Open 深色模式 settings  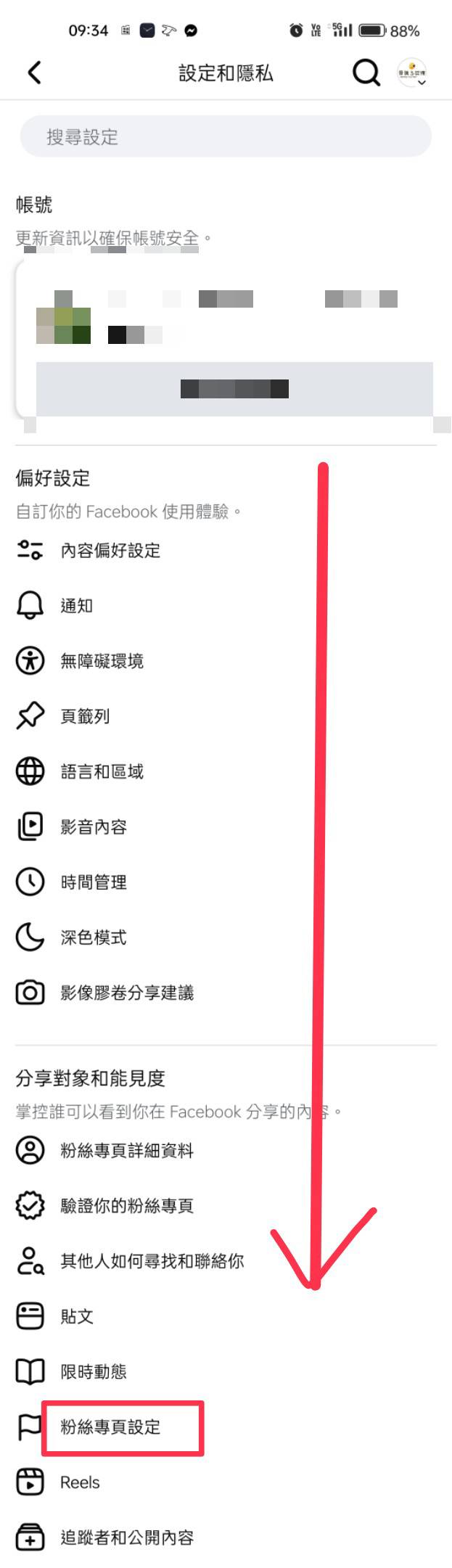click(x=94, y=937)
